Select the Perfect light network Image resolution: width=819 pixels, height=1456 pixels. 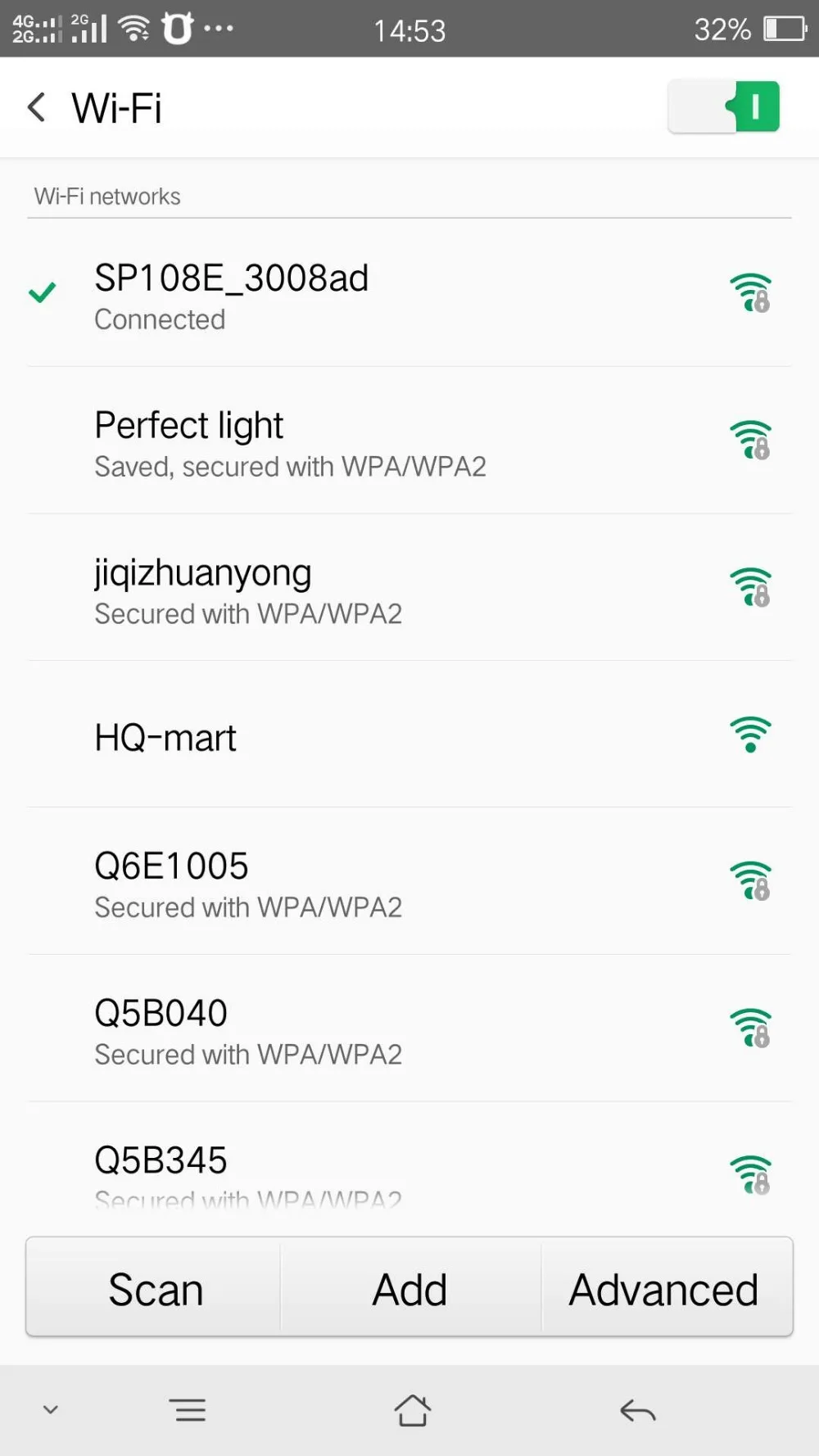point(409,441)
